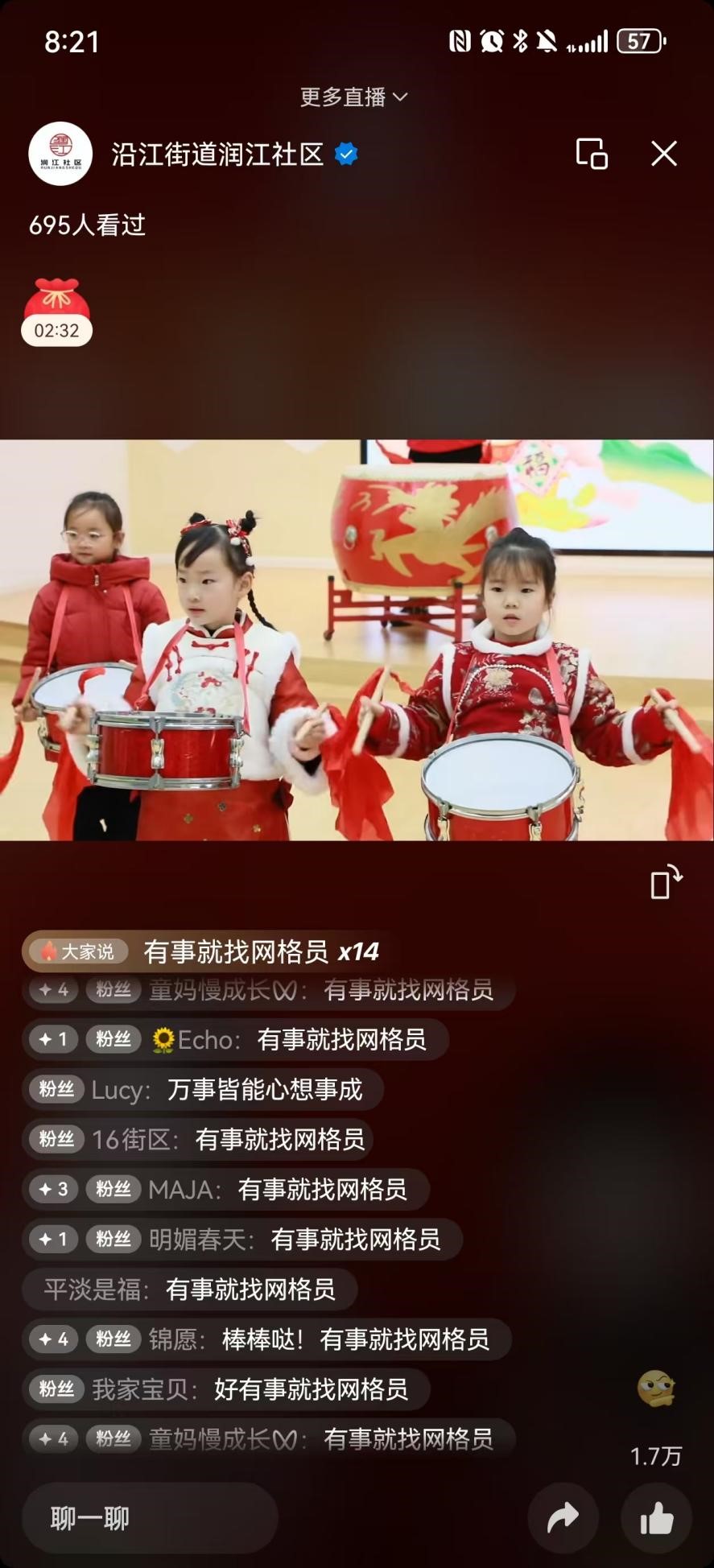Screen dimensions: 714x1568
Task: Switch to floating window mode
Action: point(592,153)
